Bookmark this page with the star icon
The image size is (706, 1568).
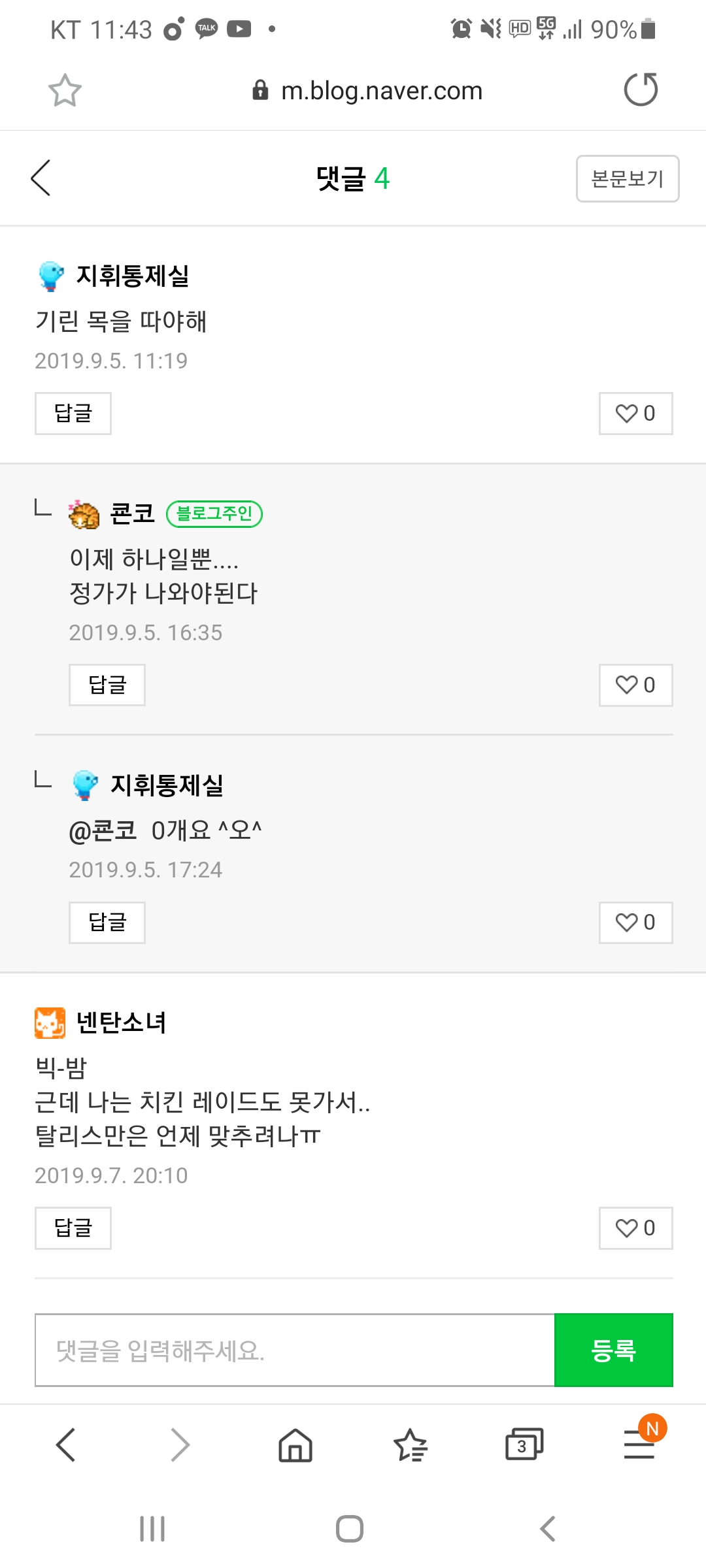pyautogui.click(x=65, y=90)
